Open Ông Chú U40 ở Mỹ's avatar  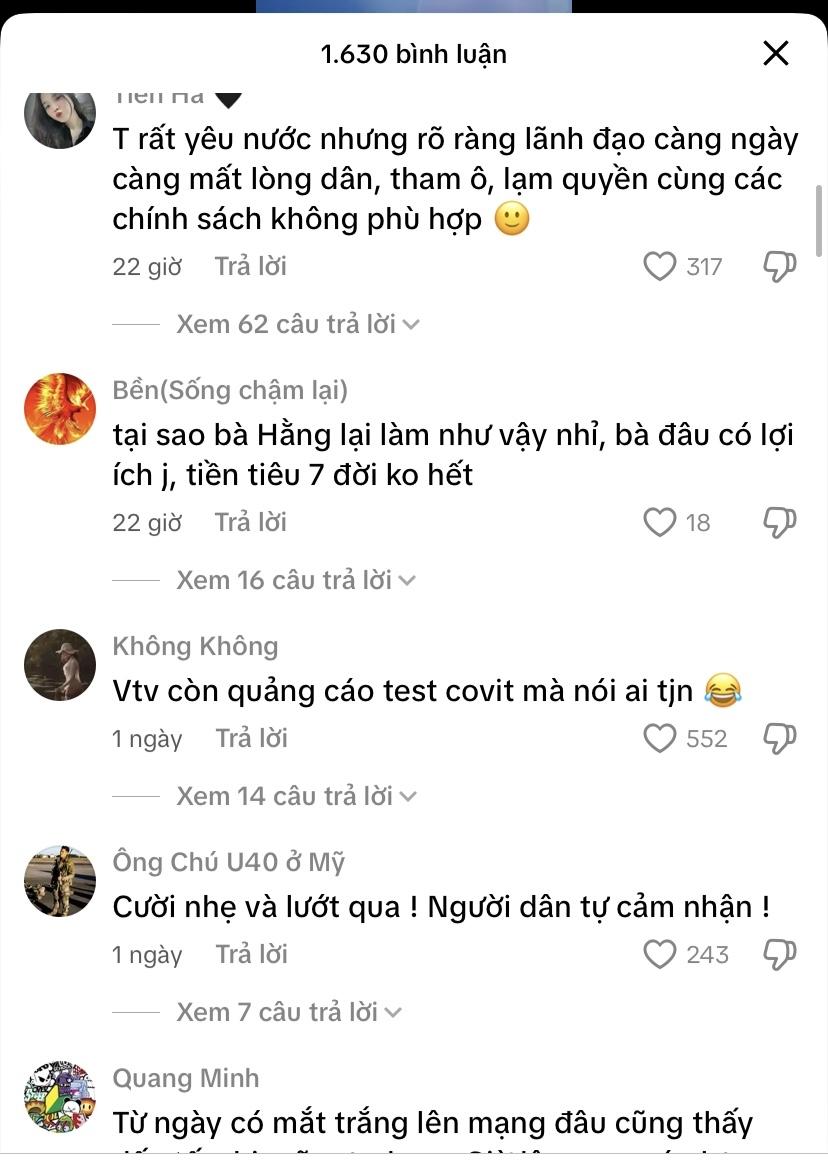[60, 881]
